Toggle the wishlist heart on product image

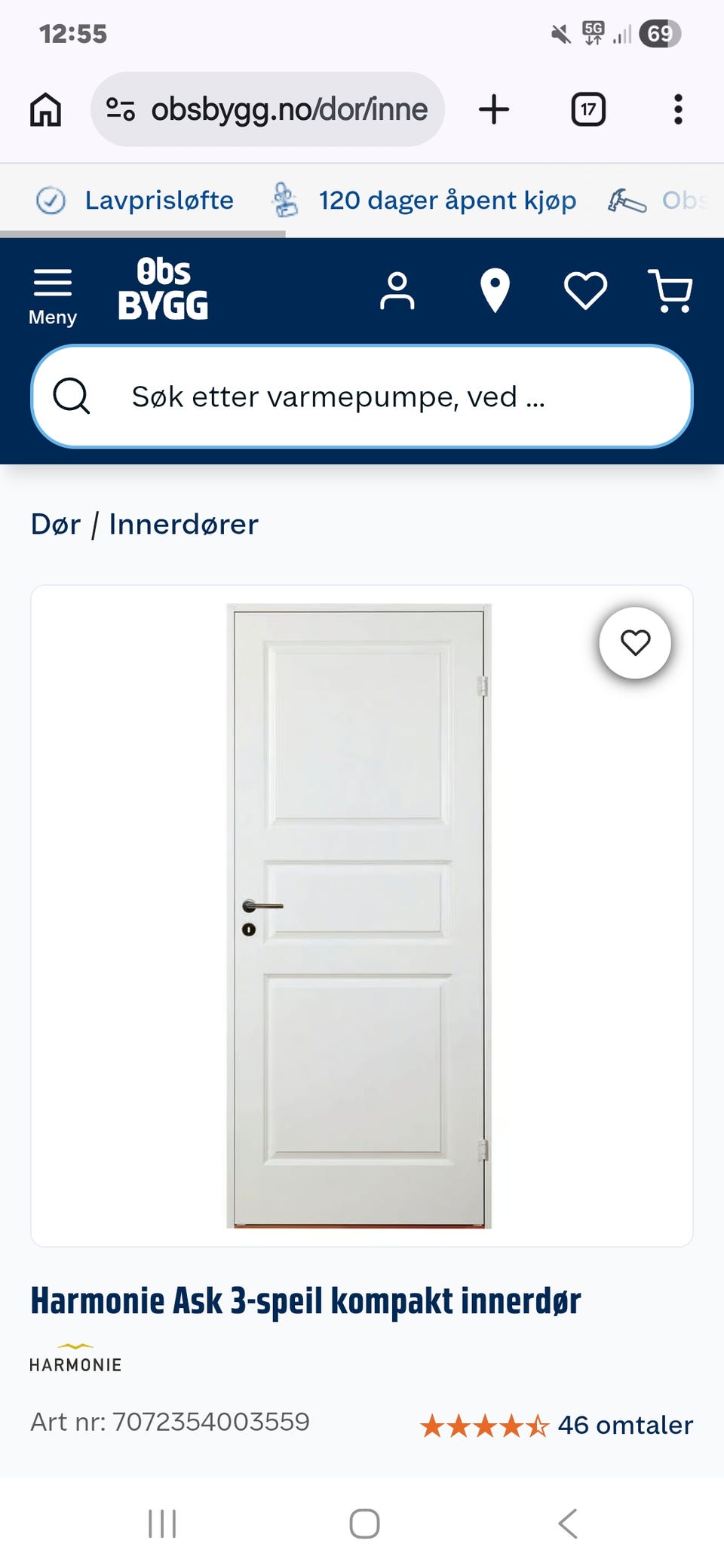pyautogui.click(x=637, y=642)
